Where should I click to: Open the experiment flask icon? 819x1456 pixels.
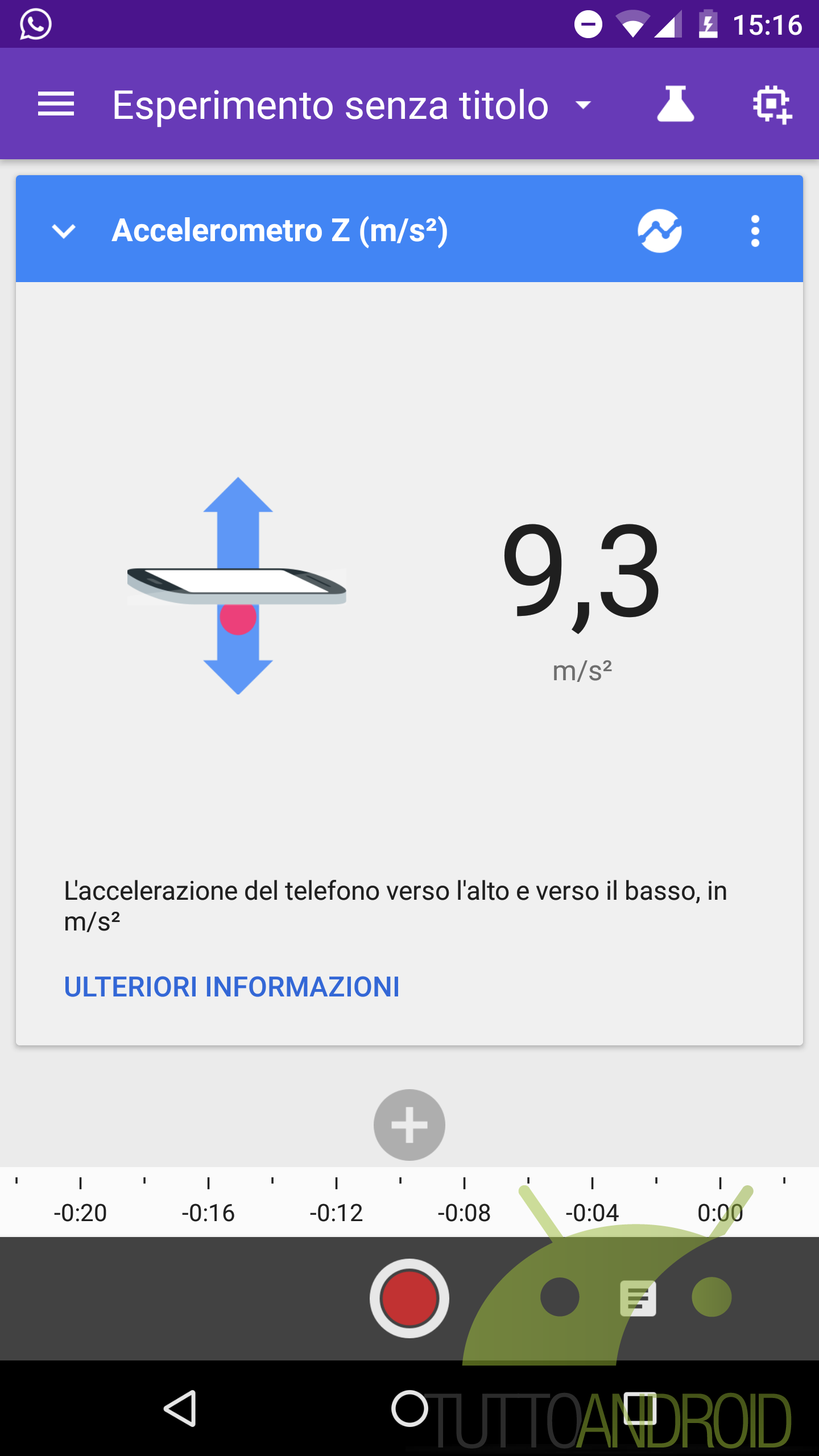tap(676, 104)
